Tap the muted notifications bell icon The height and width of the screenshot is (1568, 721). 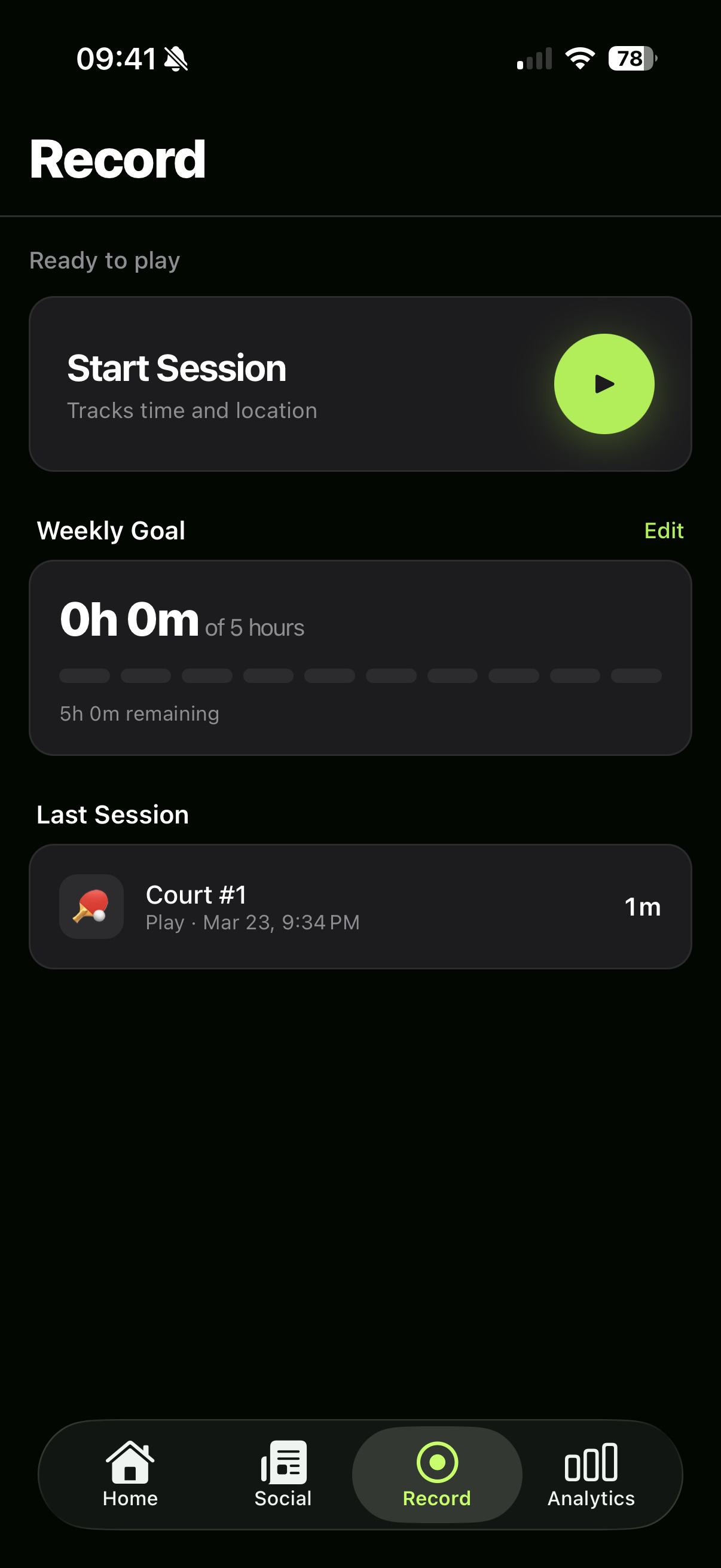coord(175,58)
